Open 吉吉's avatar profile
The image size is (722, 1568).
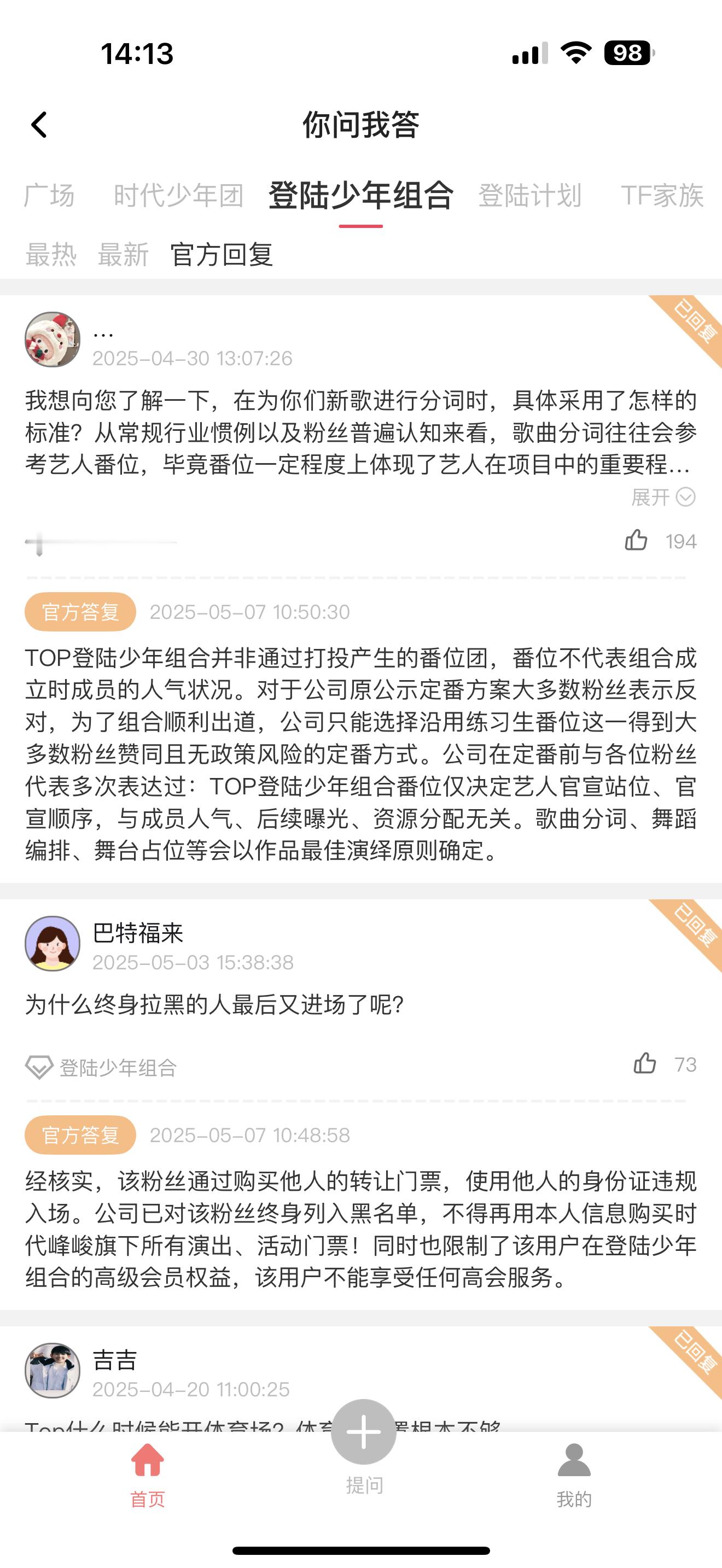[53, 1371]
